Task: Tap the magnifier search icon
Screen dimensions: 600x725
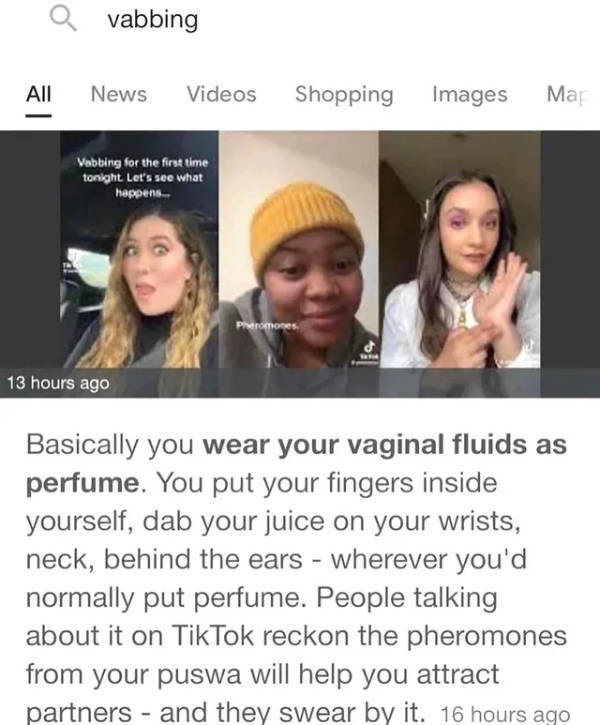Action: coord(63,19)
